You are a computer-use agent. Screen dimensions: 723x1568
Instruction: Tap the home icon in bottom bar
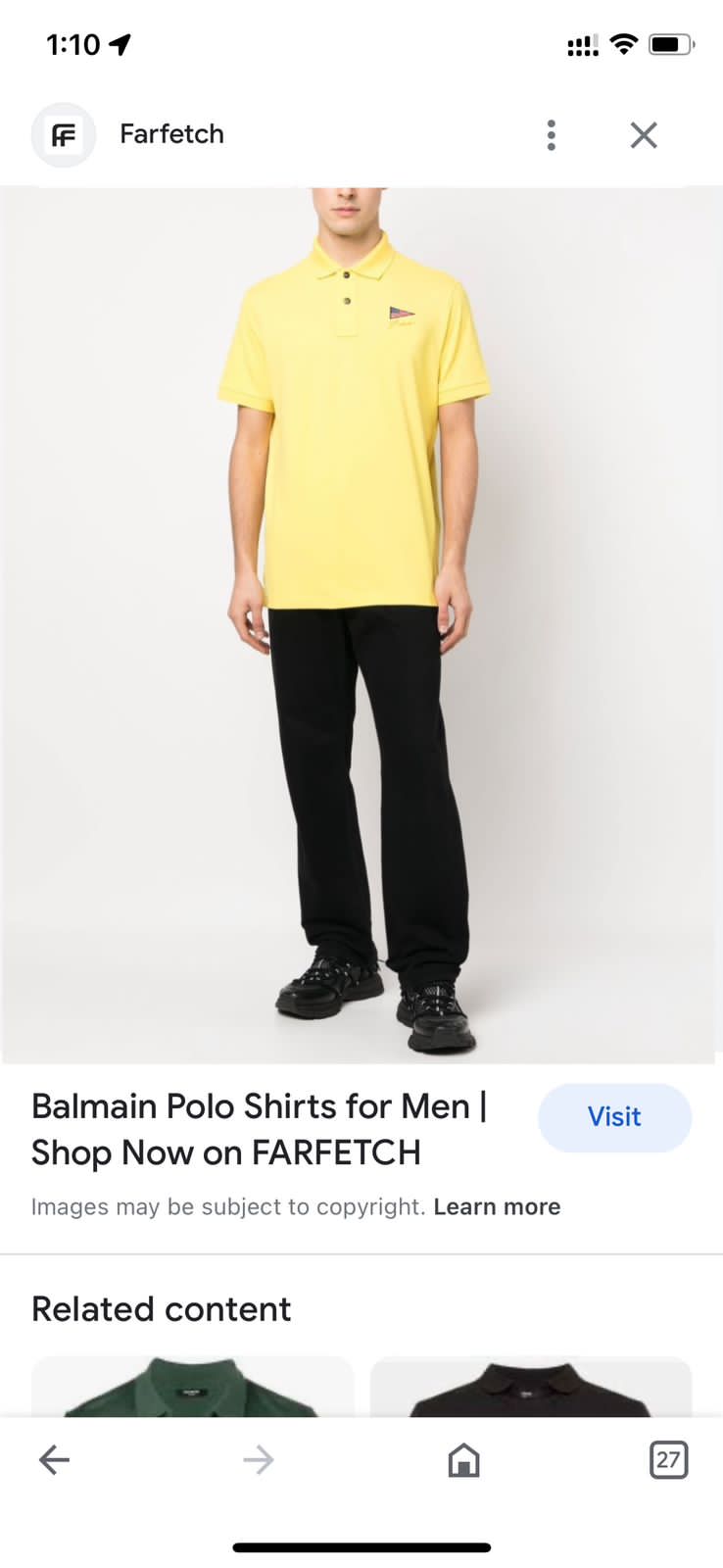point(463,1459)
